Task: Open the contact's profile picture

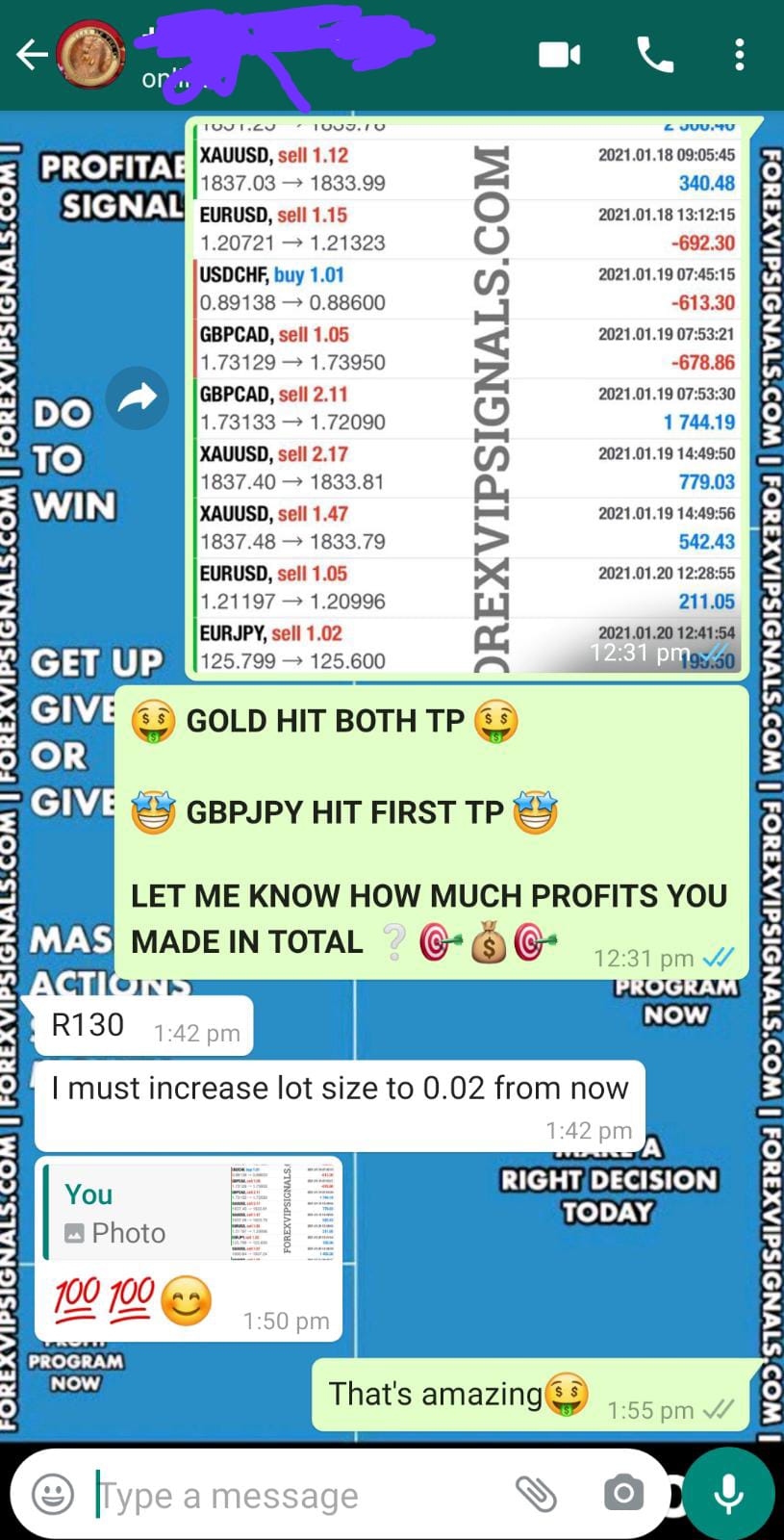Action: [90, 55]
